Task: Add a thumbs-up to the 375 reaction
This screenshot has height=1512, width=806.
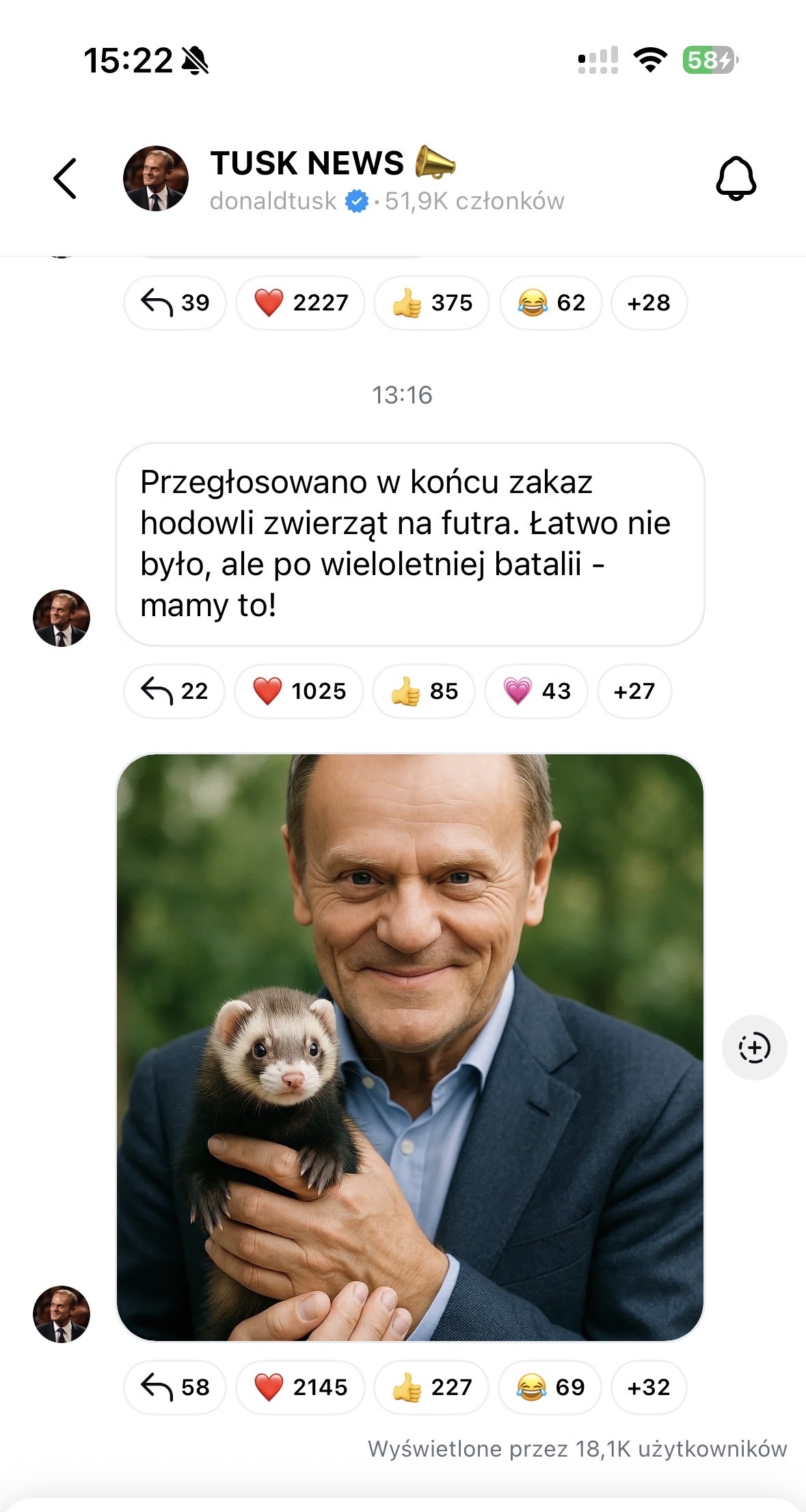Action: pyautogui.click(x=432, y=303)
